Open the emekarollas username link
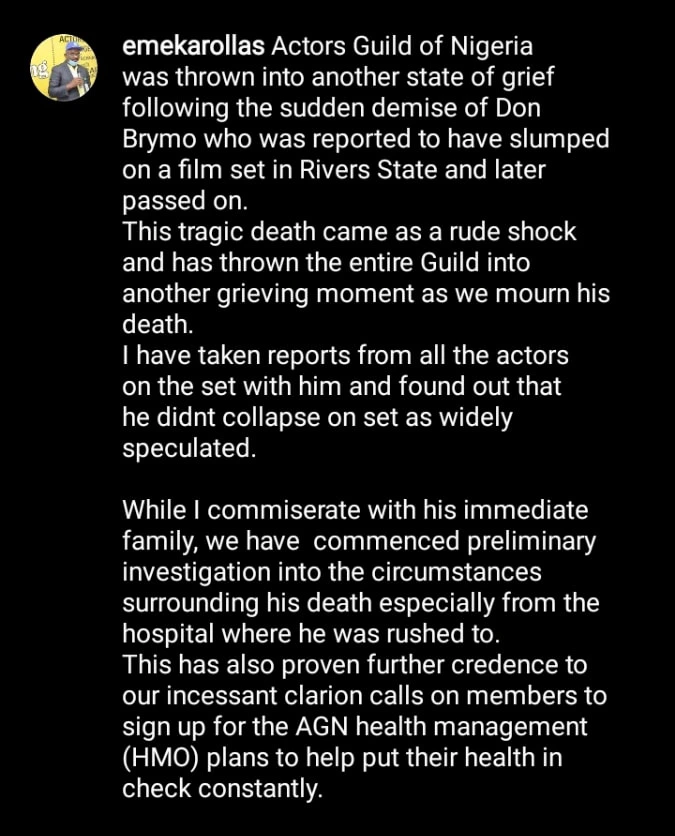 click(x=193, y=47)
